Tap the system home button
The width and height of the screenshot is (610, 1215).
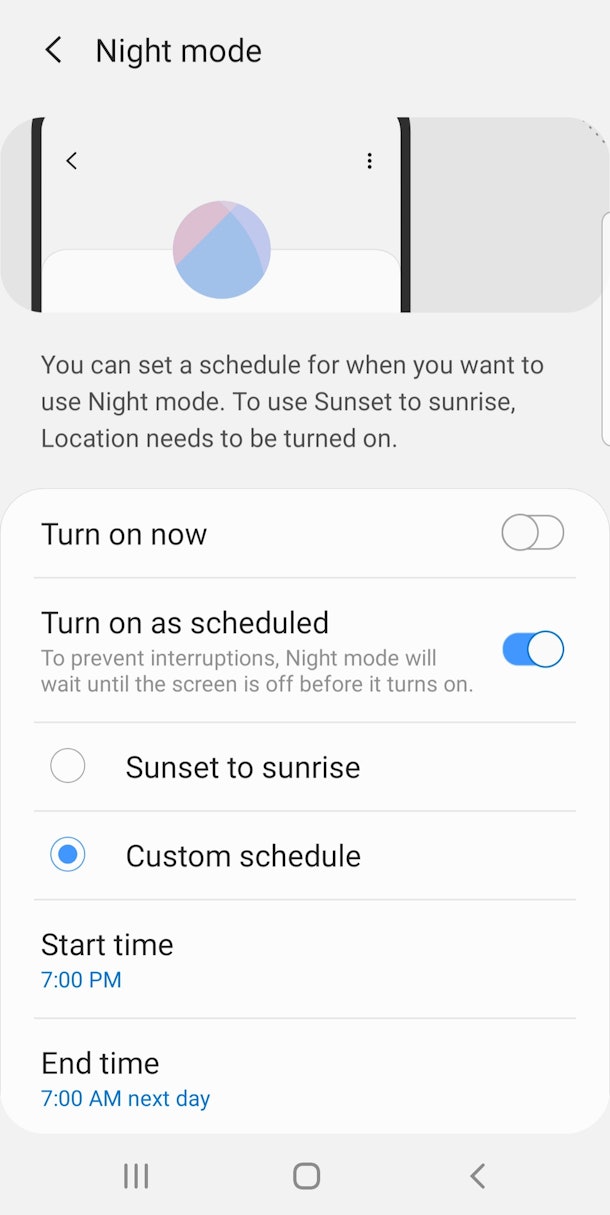point(306,1176)
